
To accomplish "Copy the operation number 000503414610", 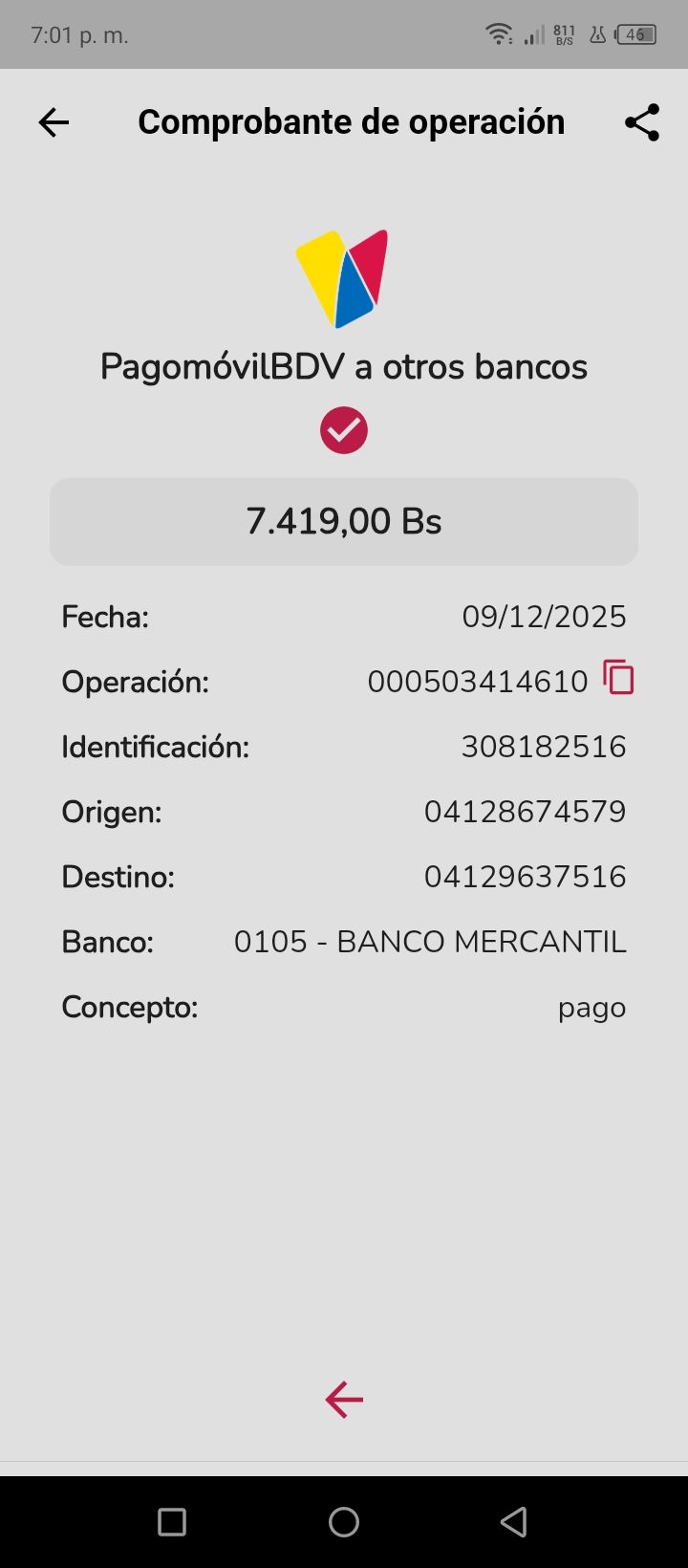I will pyautogui.click(x=618, y=678).
